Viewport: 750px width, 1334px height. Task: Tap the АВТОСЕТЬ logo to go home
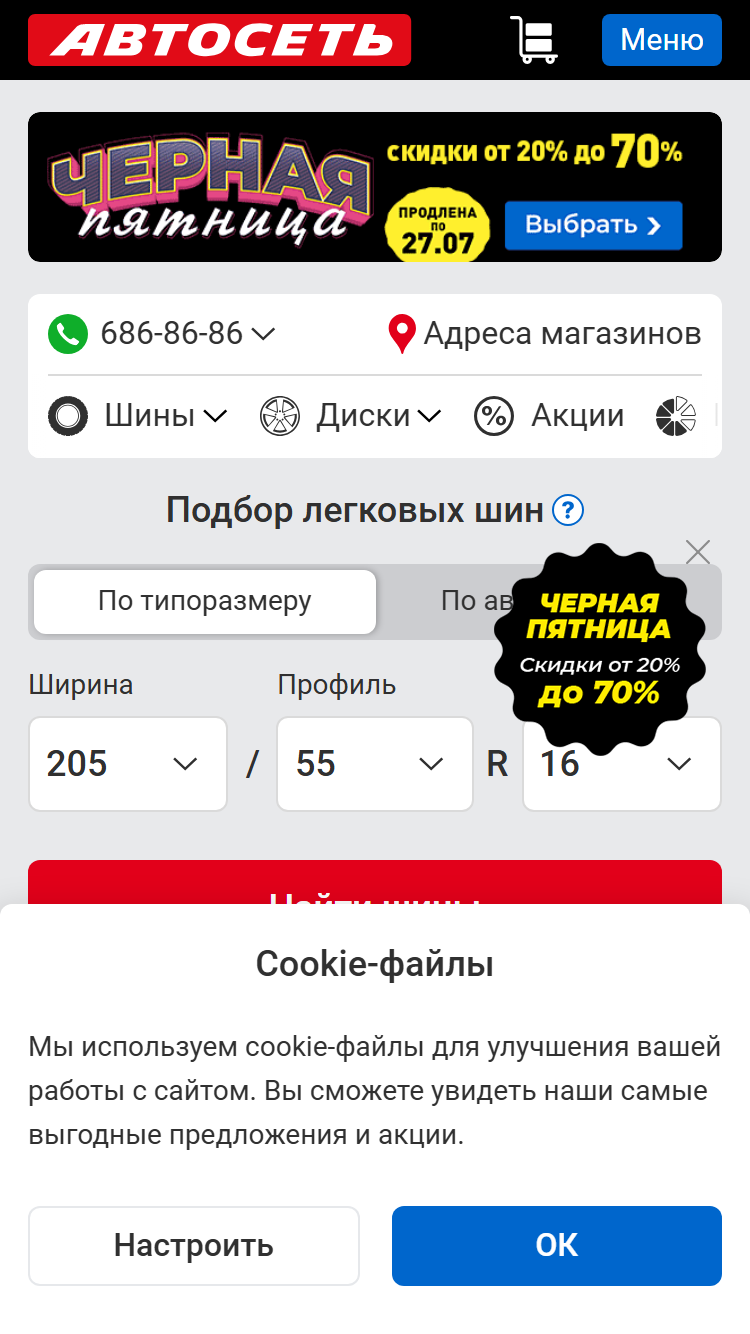tap(219, 40)
